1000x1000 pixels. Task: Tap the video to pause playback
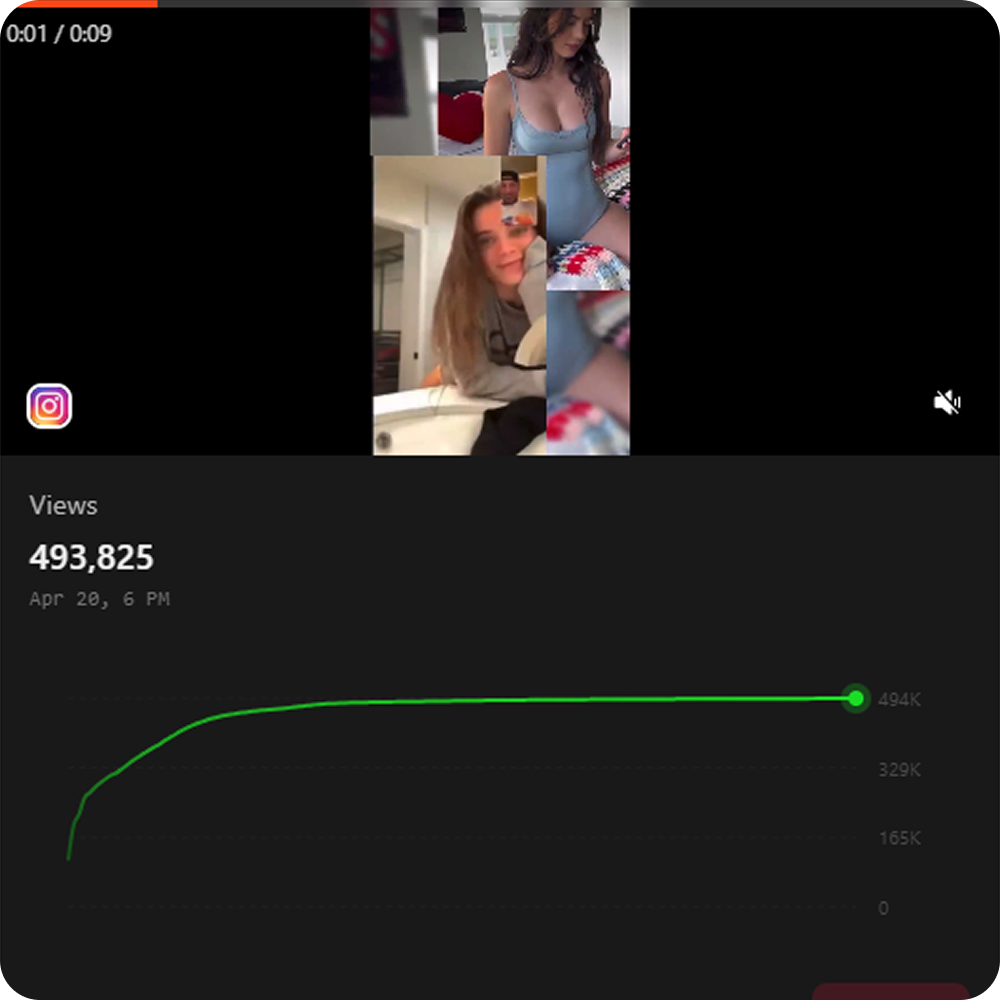point(500,230)
